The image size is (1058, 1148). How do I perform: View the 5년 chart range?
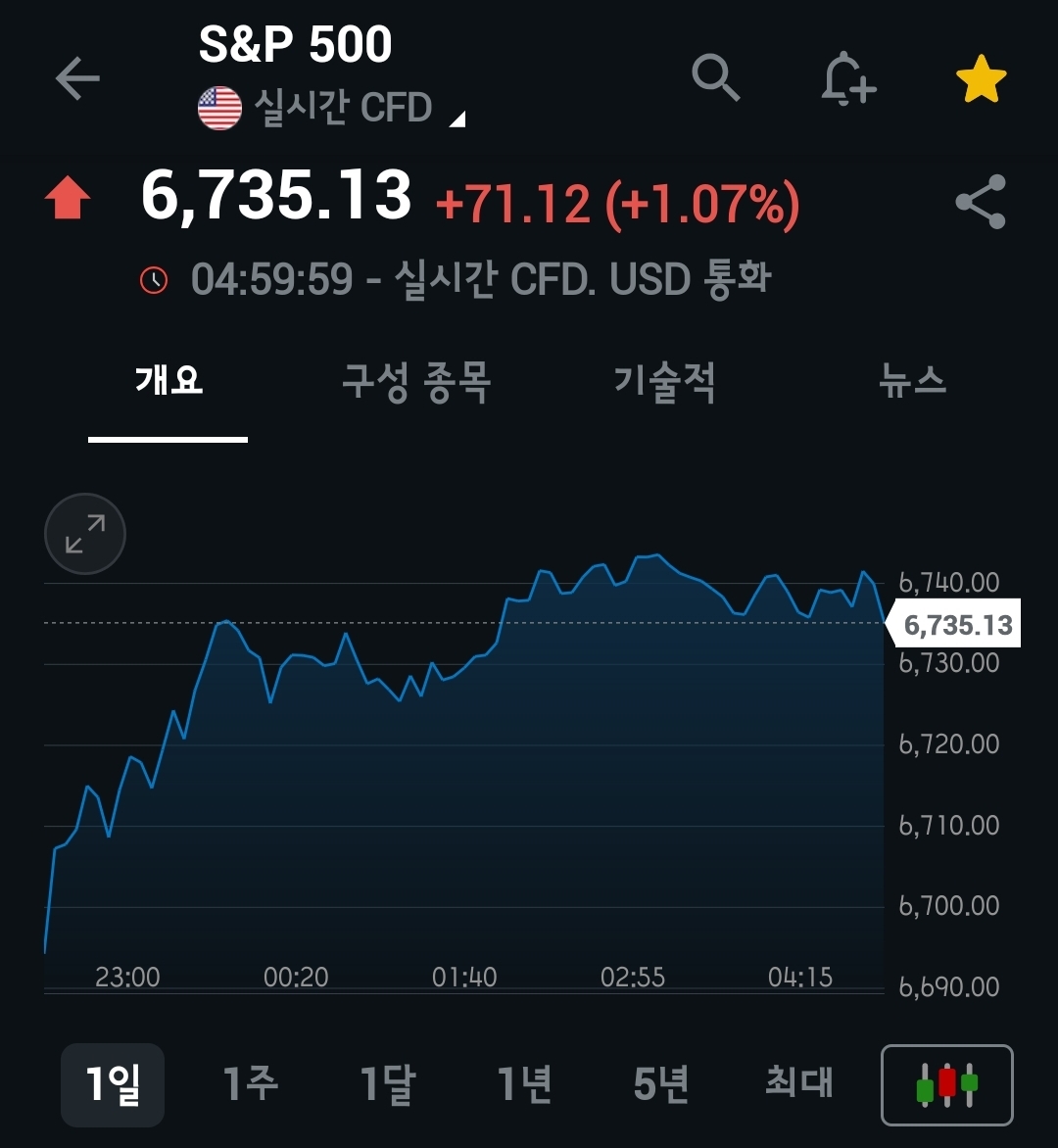(x=661, y=1084)
